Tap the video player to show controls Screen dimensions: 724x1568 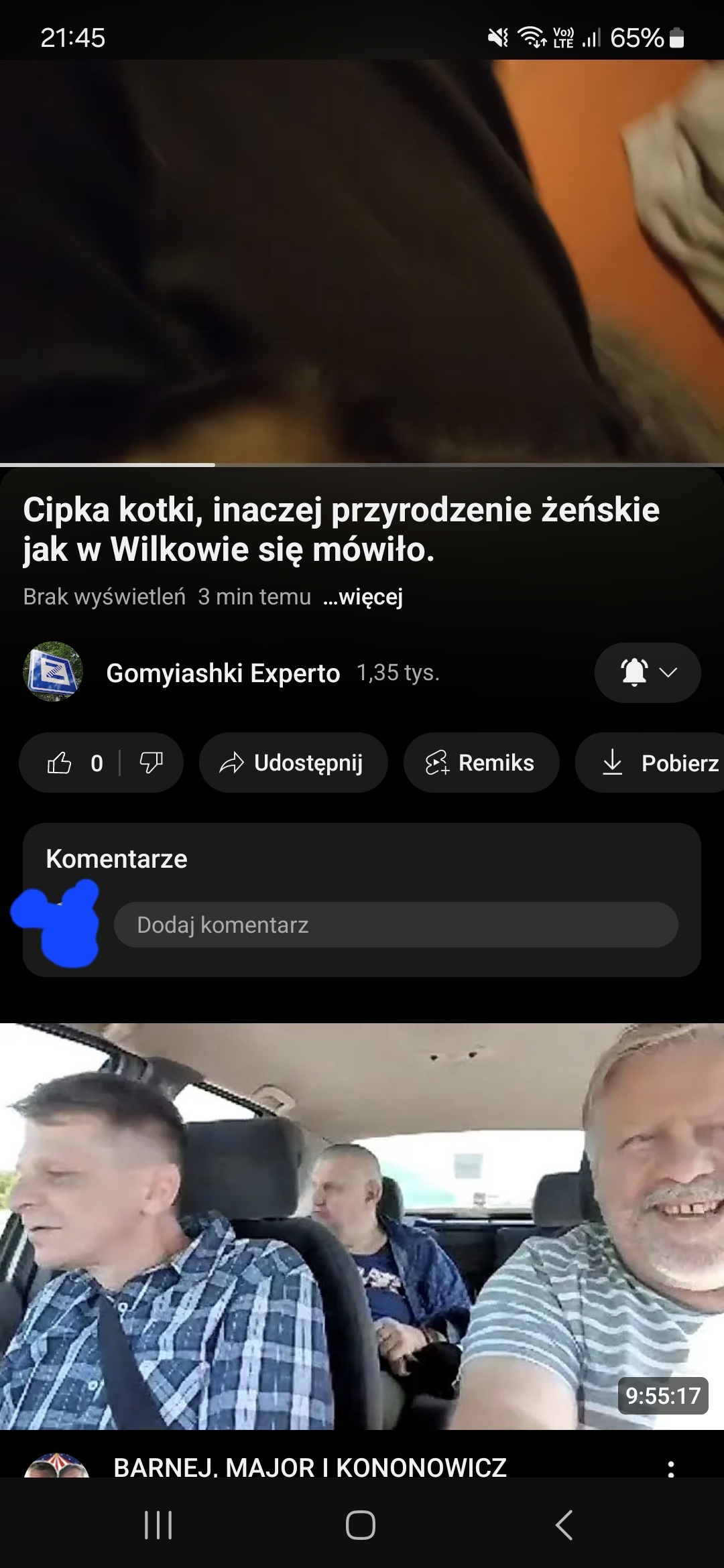click(x=362, y=261)
